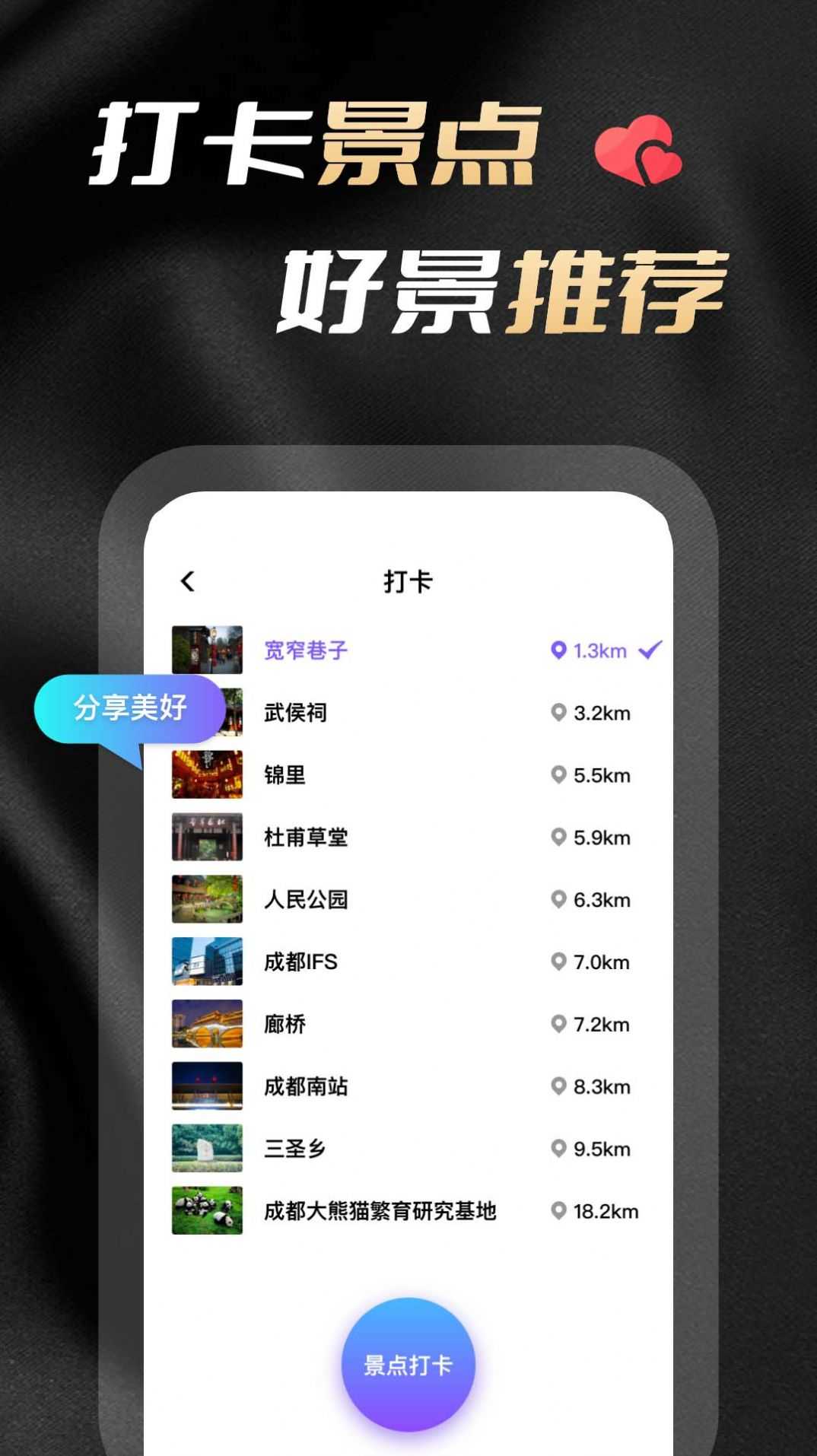Click the location pin icon beside 宽窄巷子
Image resolution: width=817 pixels, height=1456 pixels.
pyautogui.click(x=558, y=651)
